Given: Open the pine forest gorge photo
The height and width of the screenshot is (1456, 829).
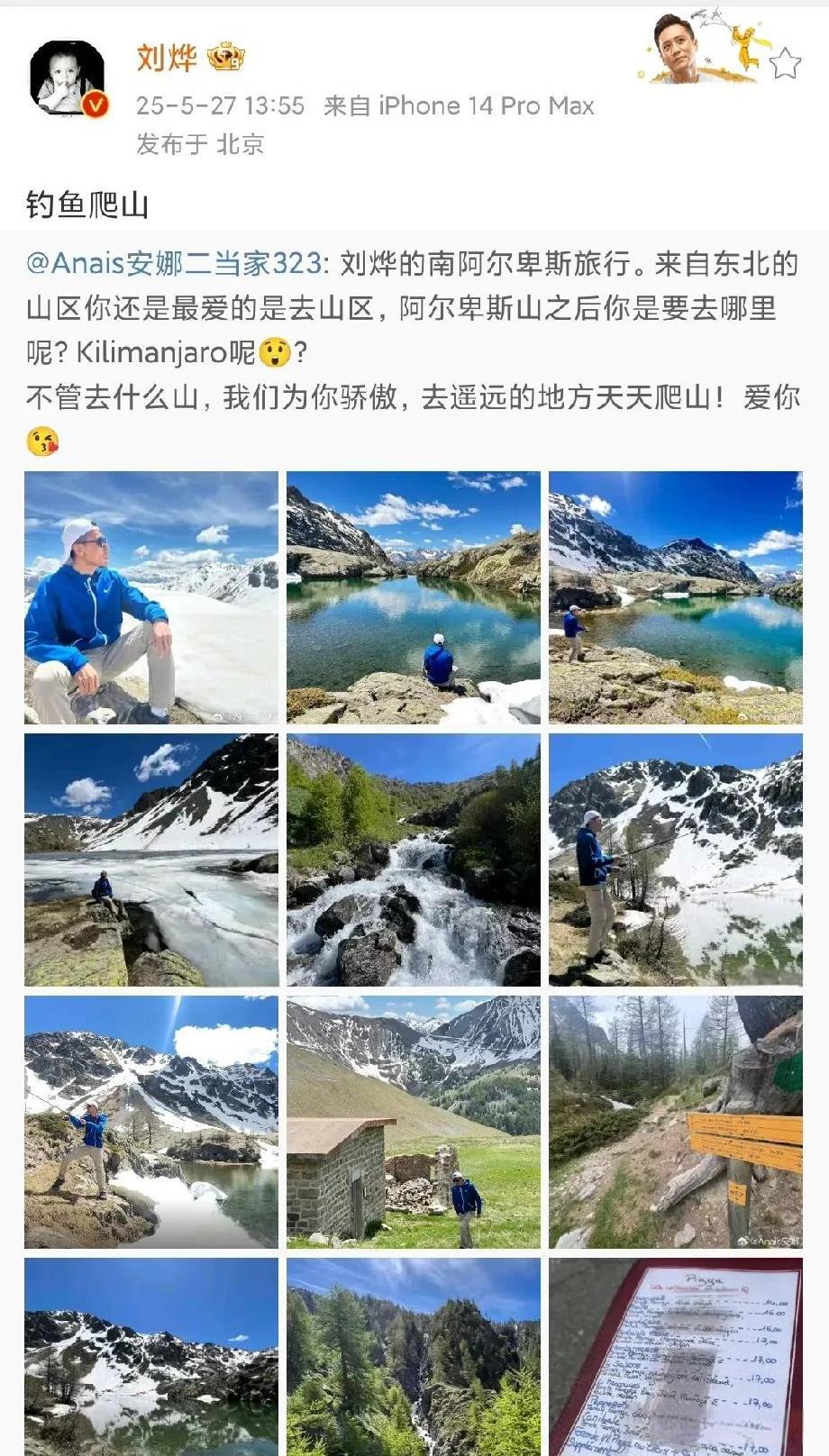Looking at the screenshot, I should (x=414, y=1357).
